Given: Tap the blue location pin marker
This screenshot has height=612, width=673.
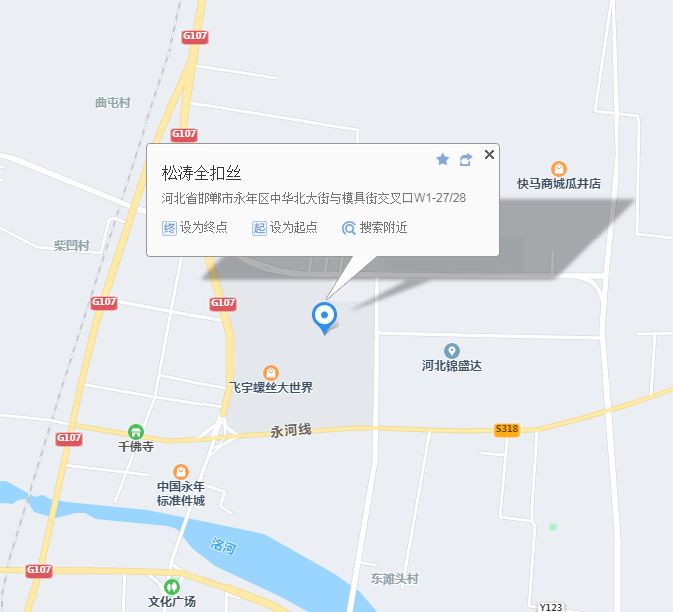Looking at the screenshot, I should click(325, 316).
